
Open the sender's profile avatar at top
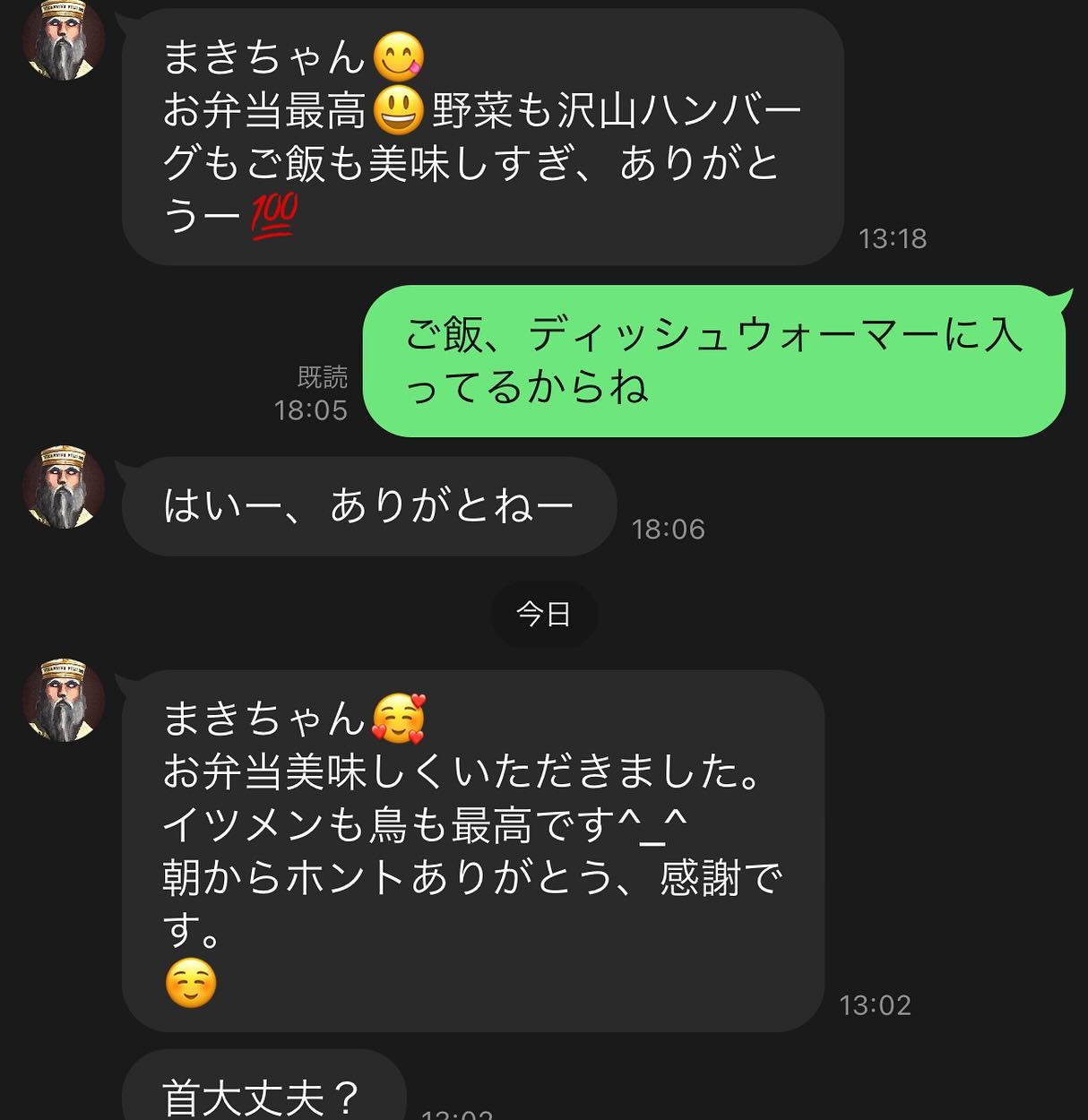click(x=64, y=40)
